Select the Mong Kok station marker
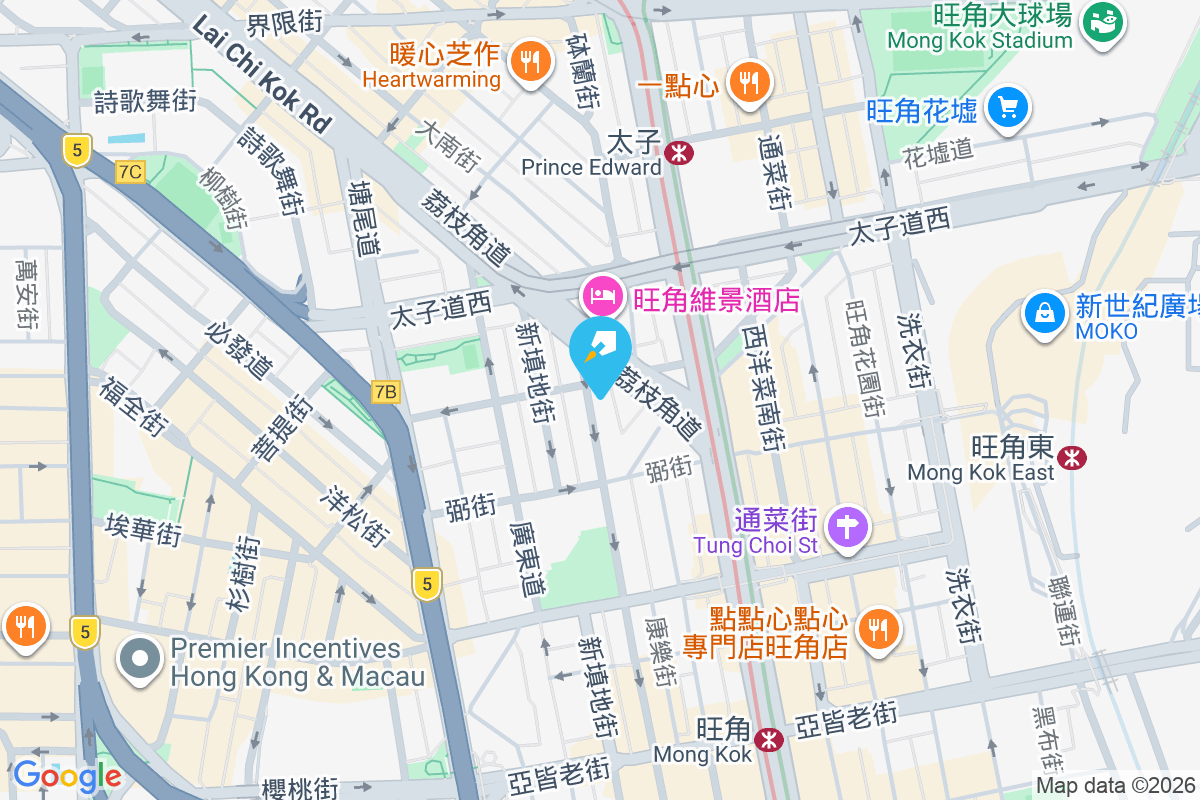 coord(768,741)
